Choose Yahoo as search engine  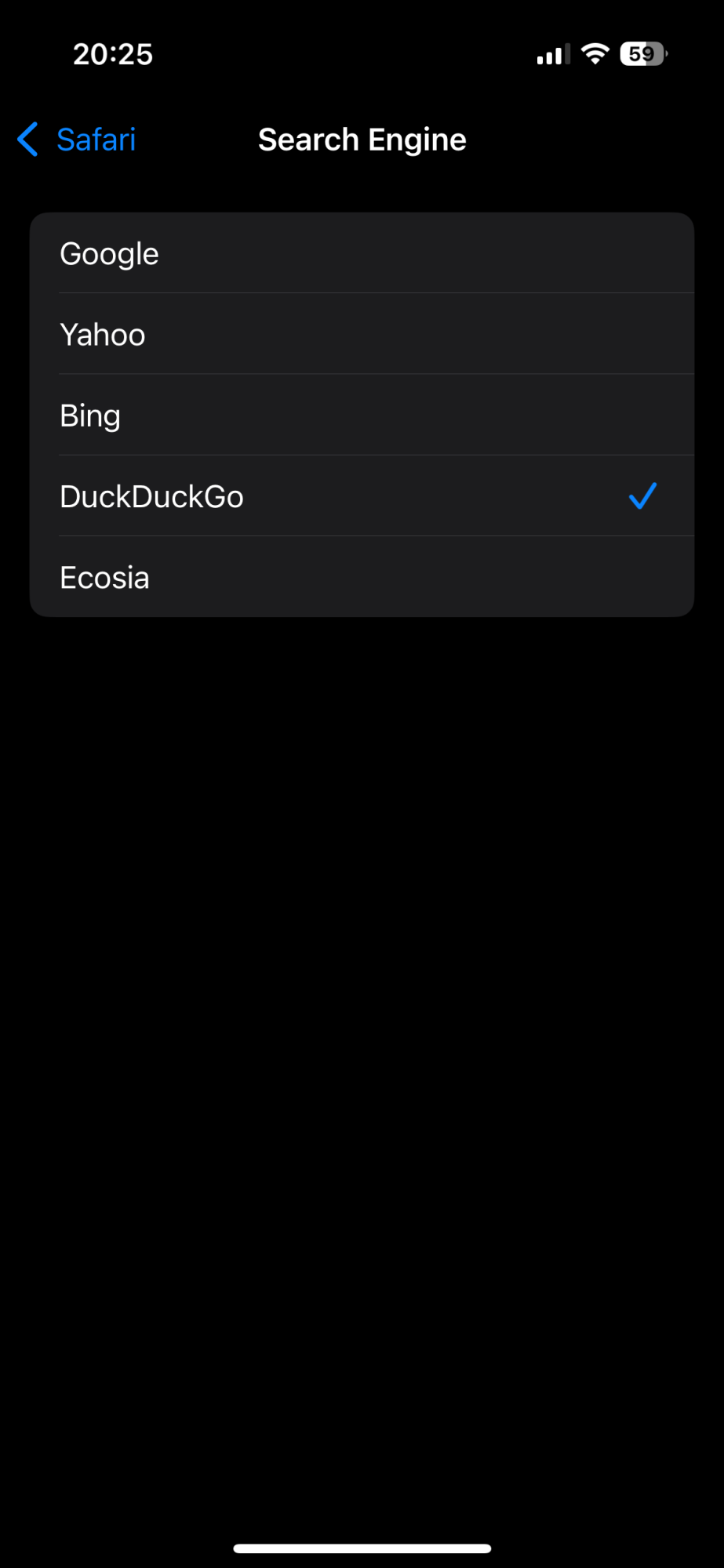click(361, 335)
